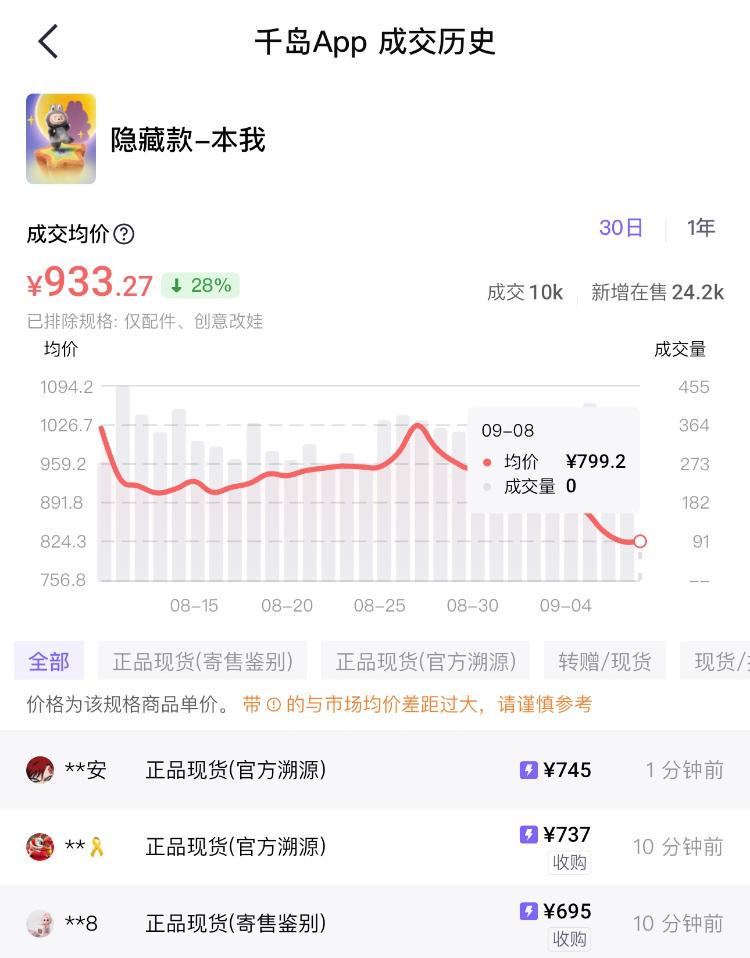Filter by 正品现货(官方溯源)
This screenshot has height=958, width=750.
click(x=426, y=661)
